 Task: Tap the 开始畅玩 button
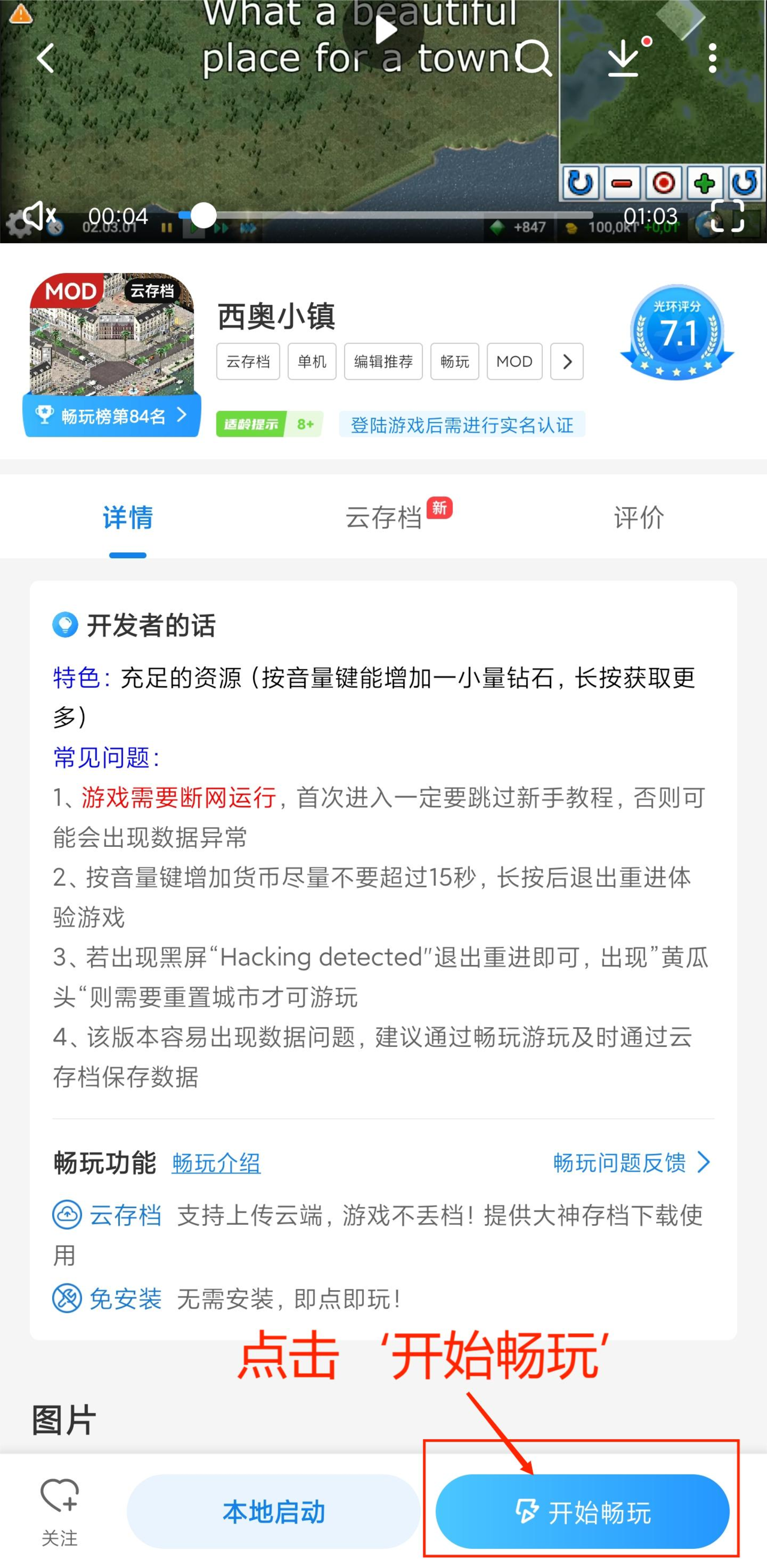(x=582, y=1512)
